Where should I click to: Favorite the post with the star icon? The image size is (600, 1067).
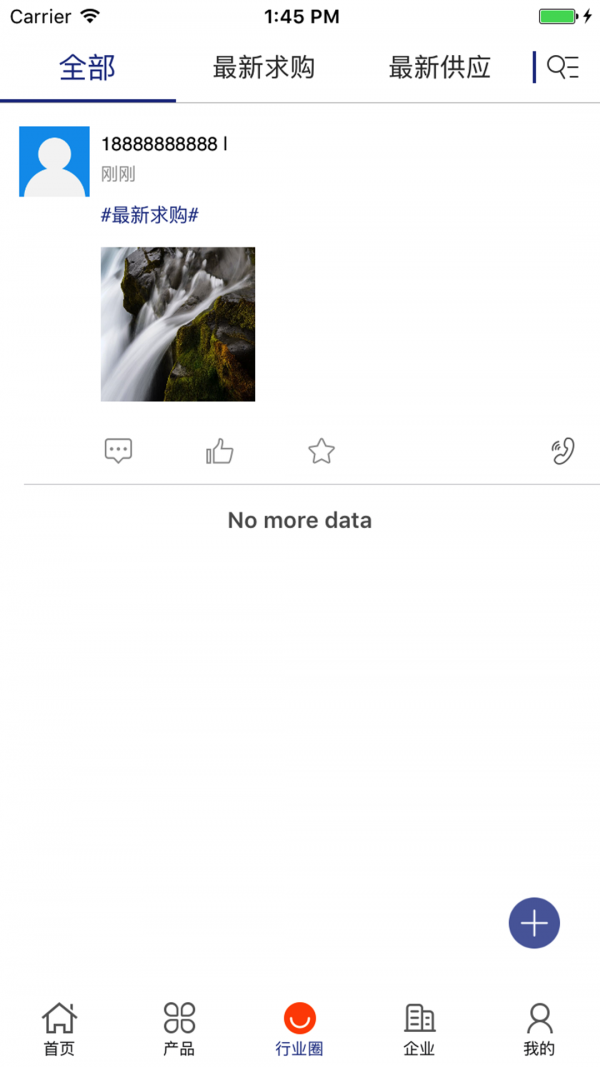coord(321,451)
